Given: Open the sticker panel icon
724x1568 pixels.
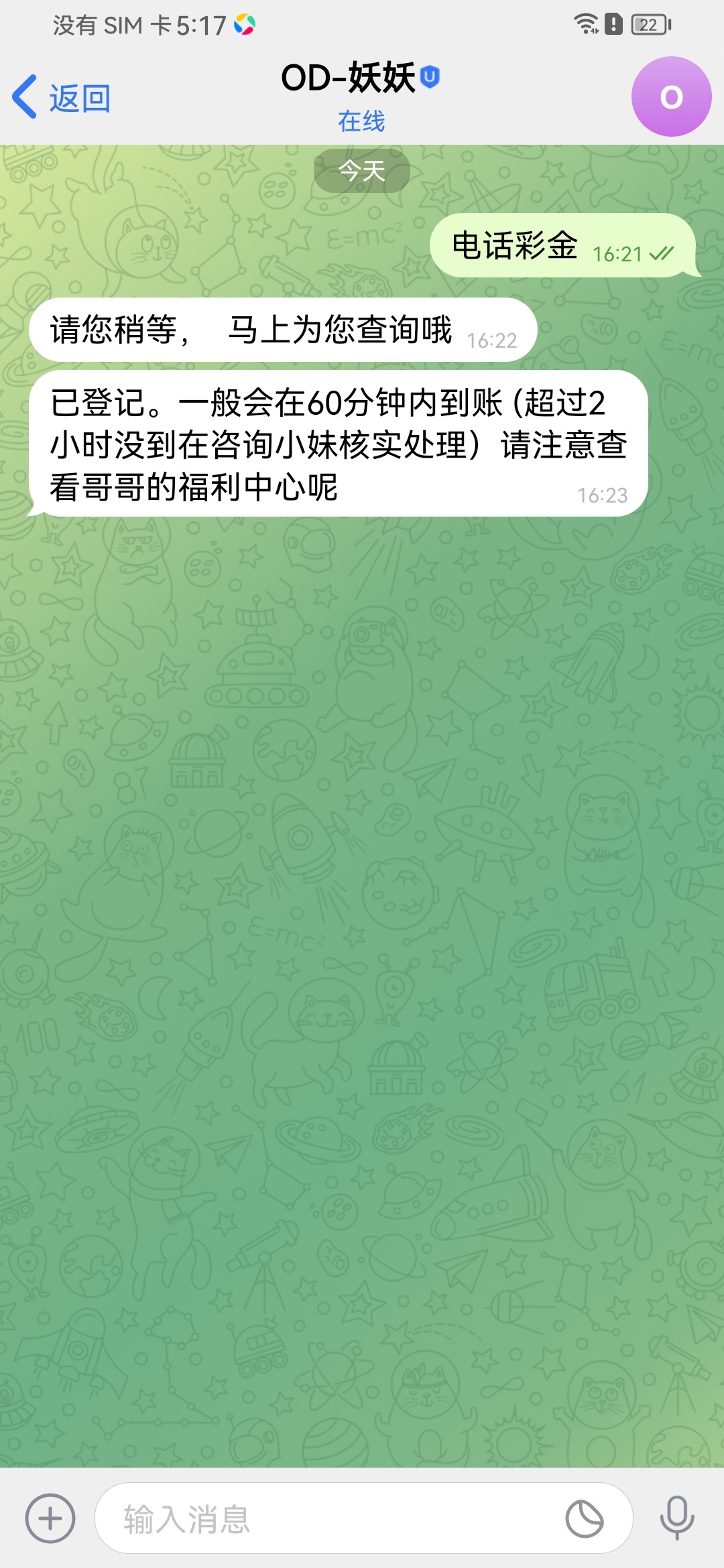Looking at the screenshot, I should [585, 1518].
